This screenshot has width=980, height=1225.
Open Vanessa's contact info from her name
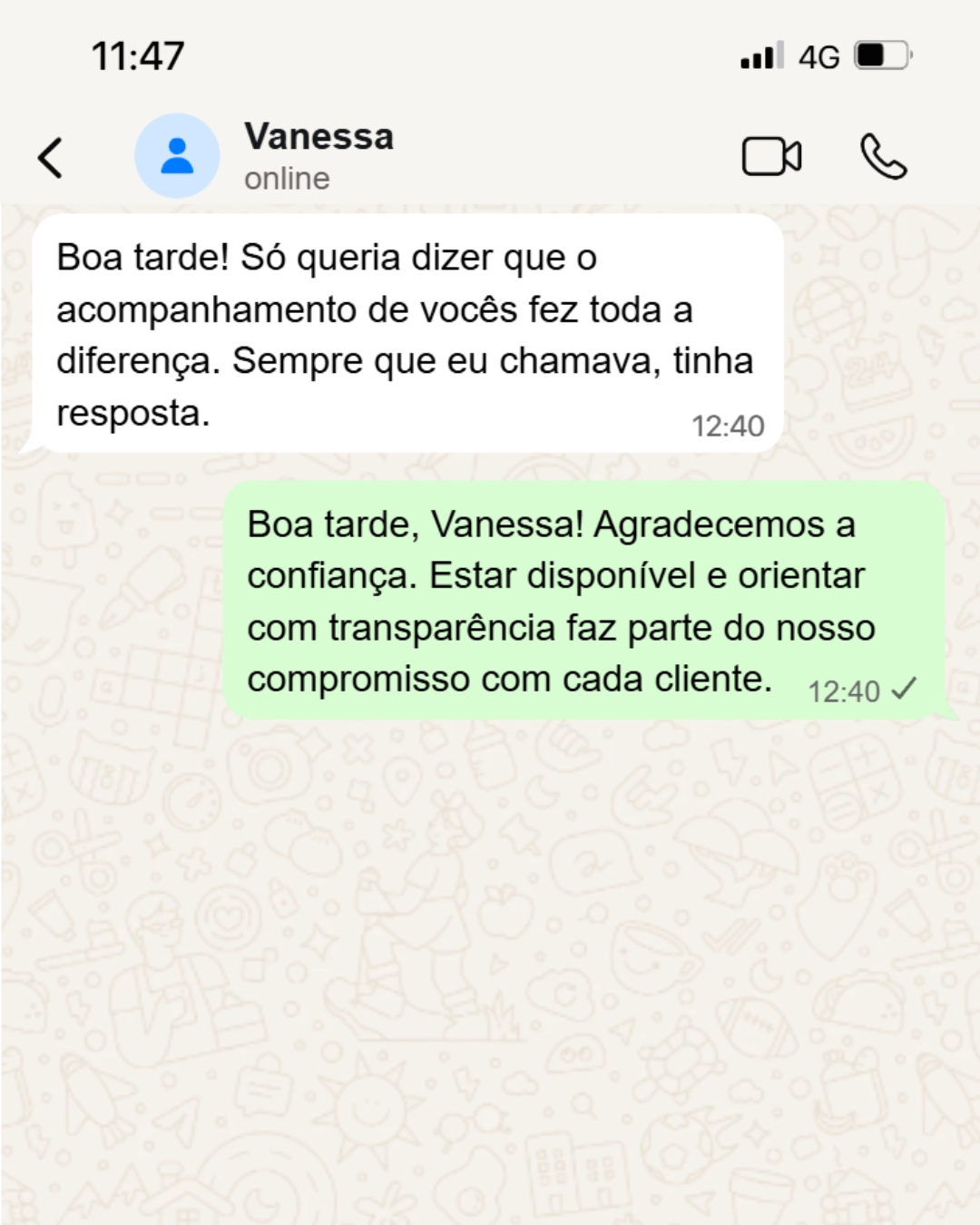tap(318, 137)
